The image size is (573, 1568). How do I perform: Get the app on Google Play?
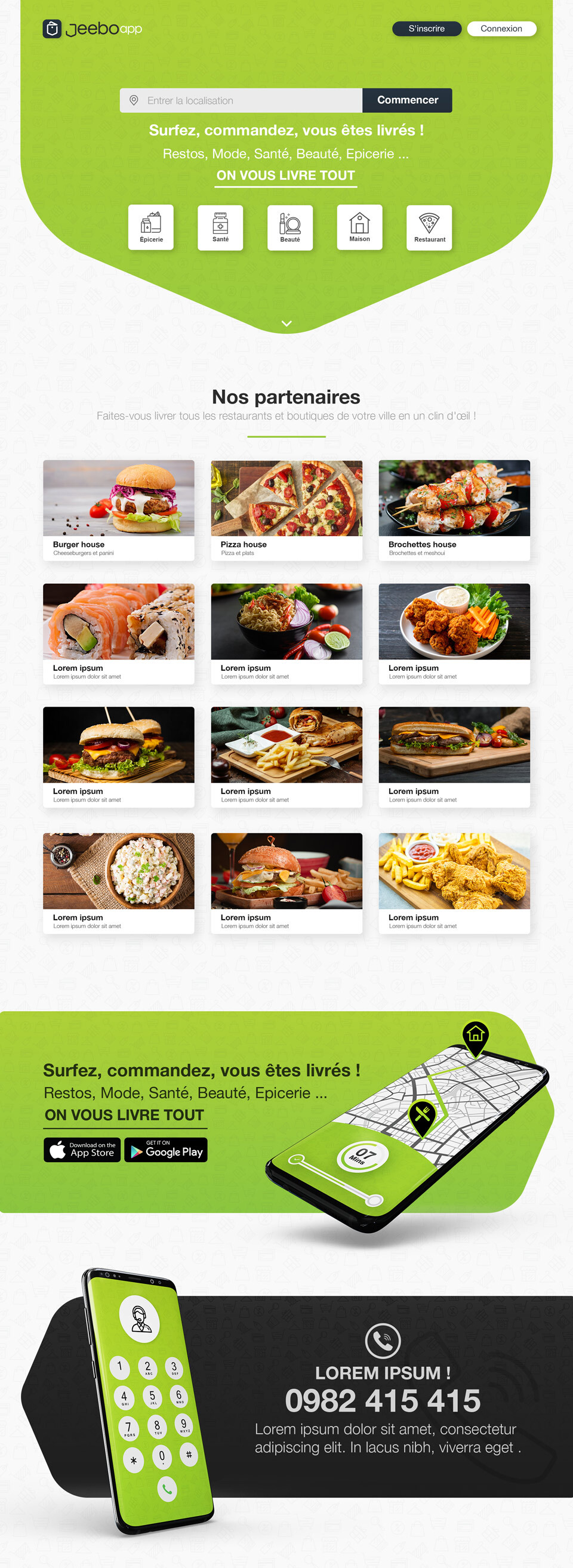pyautogui.click(x=167, y=1150)
